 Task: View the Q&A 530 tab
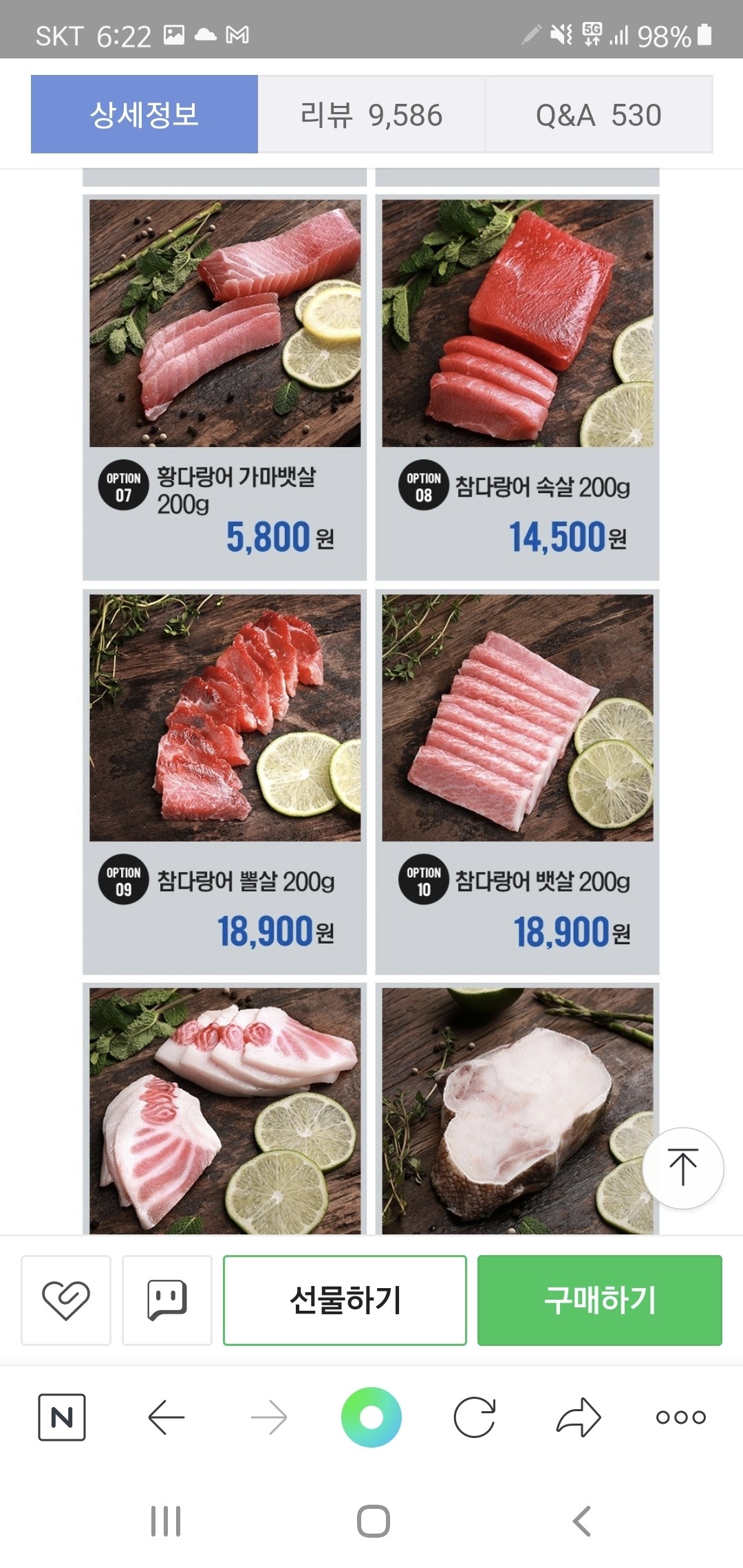(599, 114)
